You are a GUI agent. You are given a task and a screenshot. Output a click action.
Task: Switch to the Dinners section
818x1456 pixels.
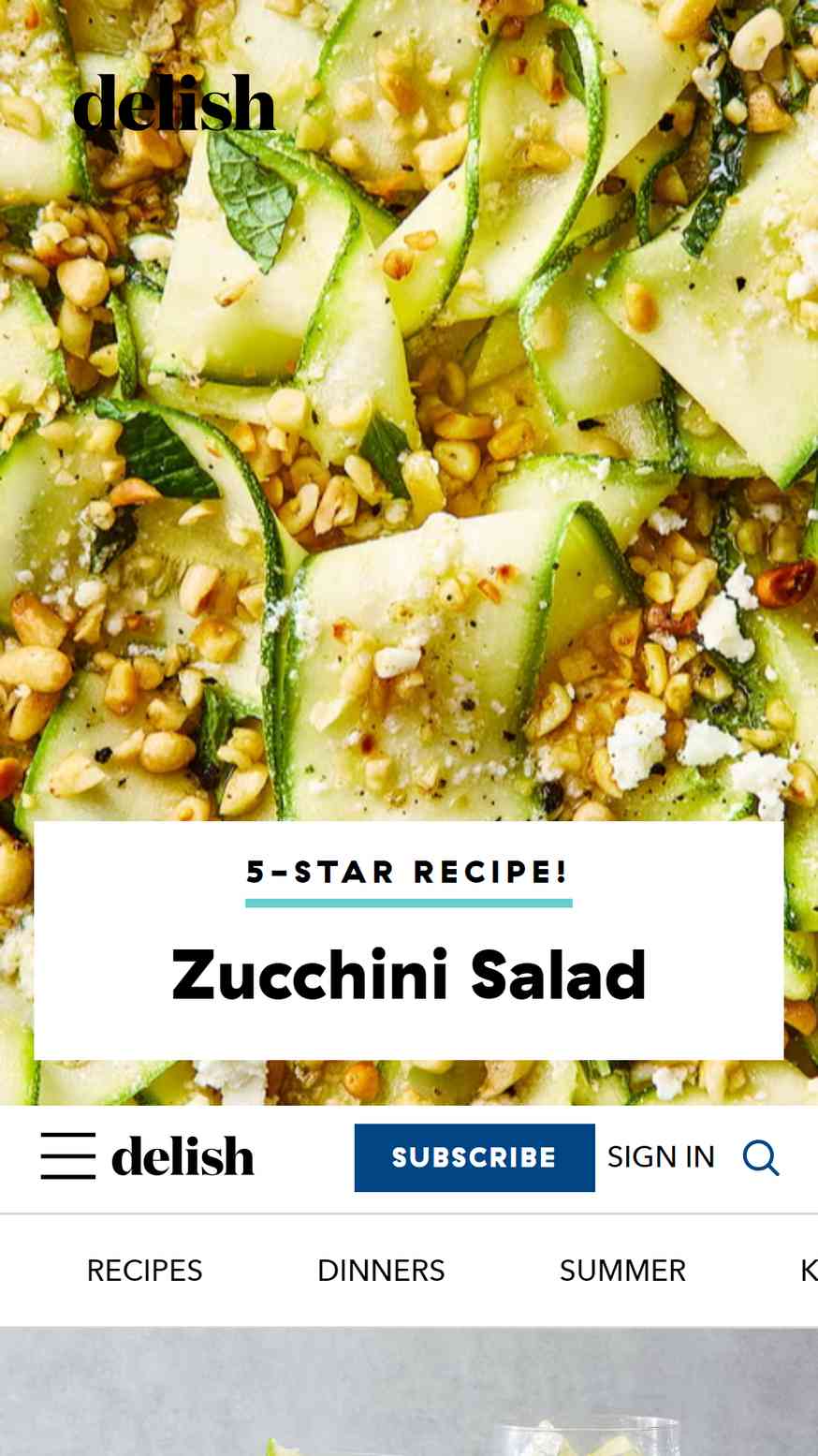(x=381, y=1271)
